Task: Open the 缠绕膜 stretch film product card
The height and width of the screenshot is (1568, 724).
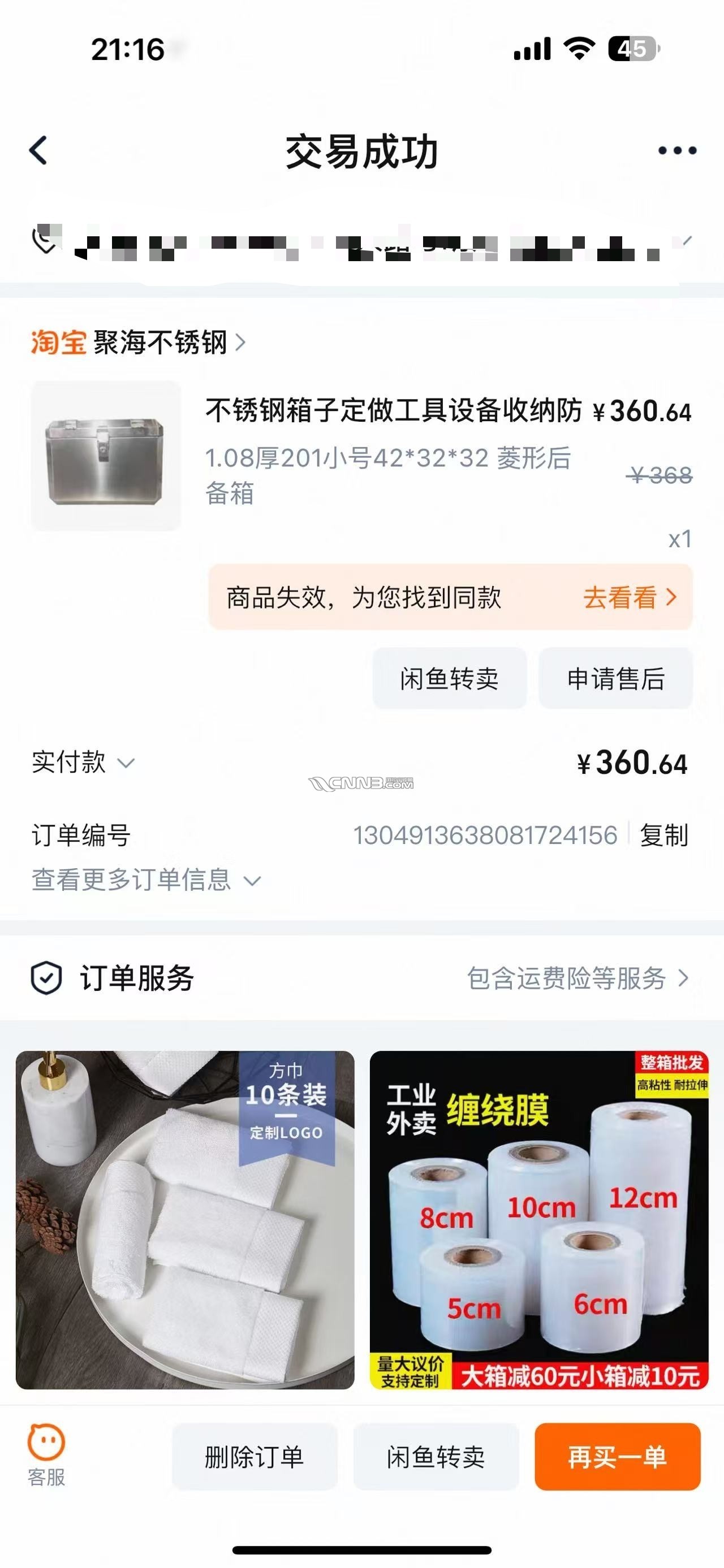Action: (x=539, y=1220)
